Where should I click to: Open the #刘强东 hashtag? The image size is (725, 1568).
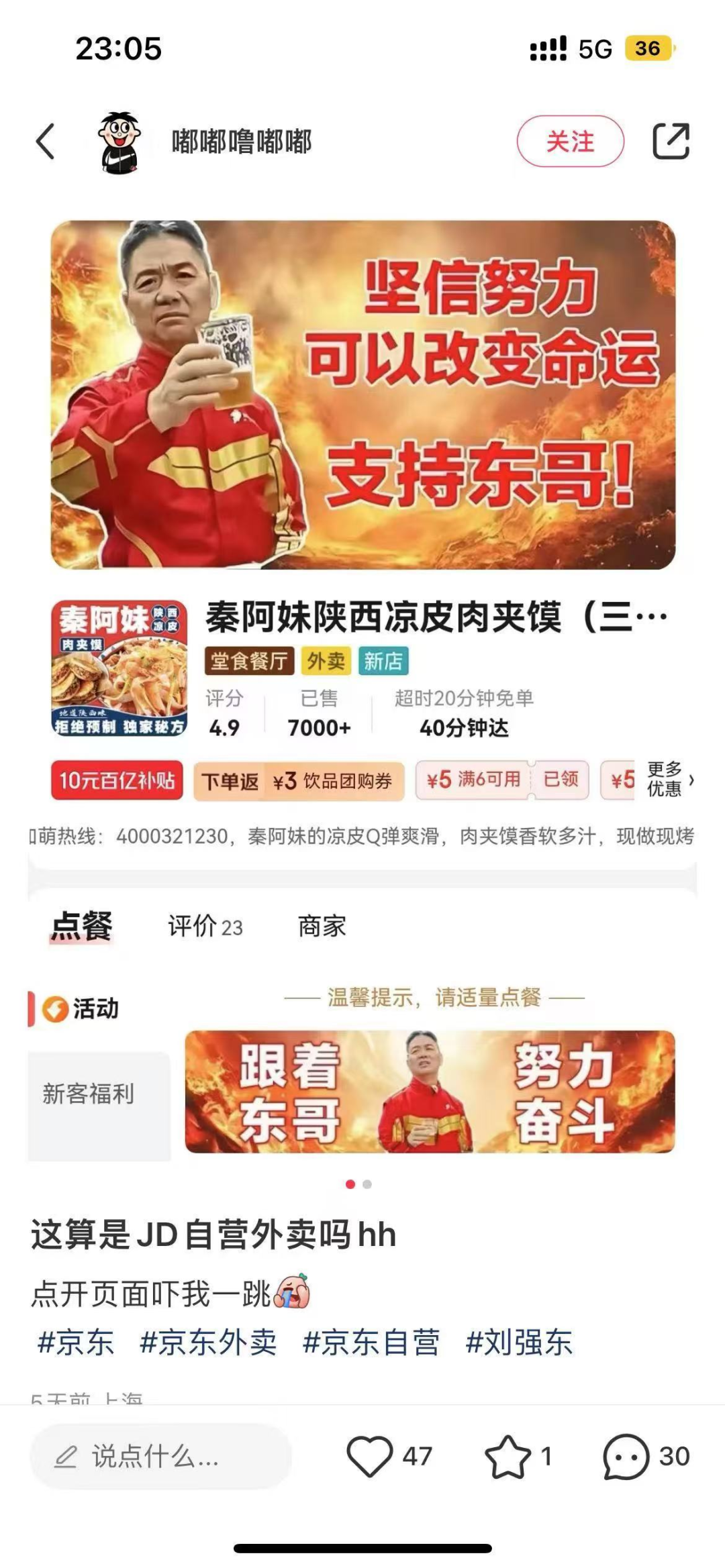[520, 1343]
